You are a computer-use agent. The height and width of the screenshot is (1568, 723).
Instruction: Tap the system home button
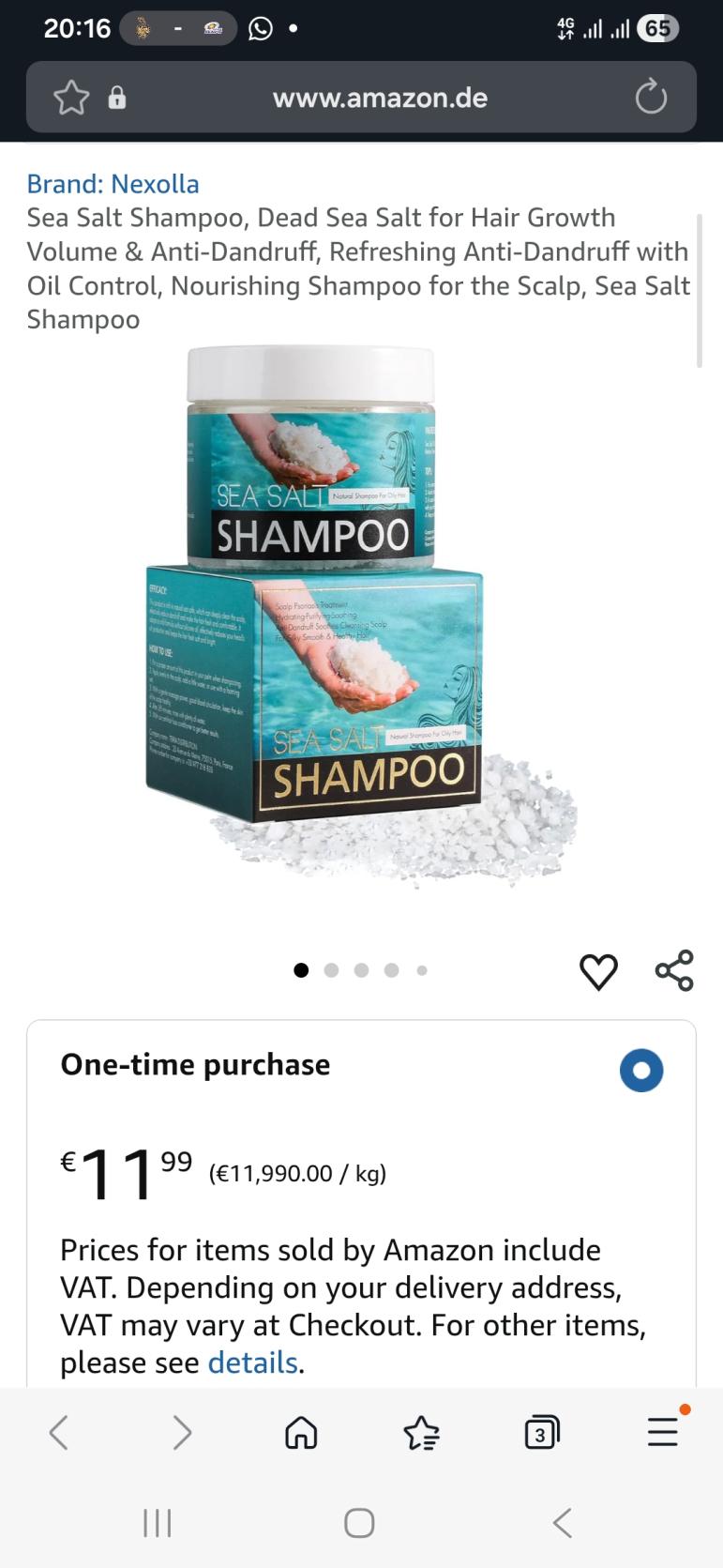[359, 1523]
